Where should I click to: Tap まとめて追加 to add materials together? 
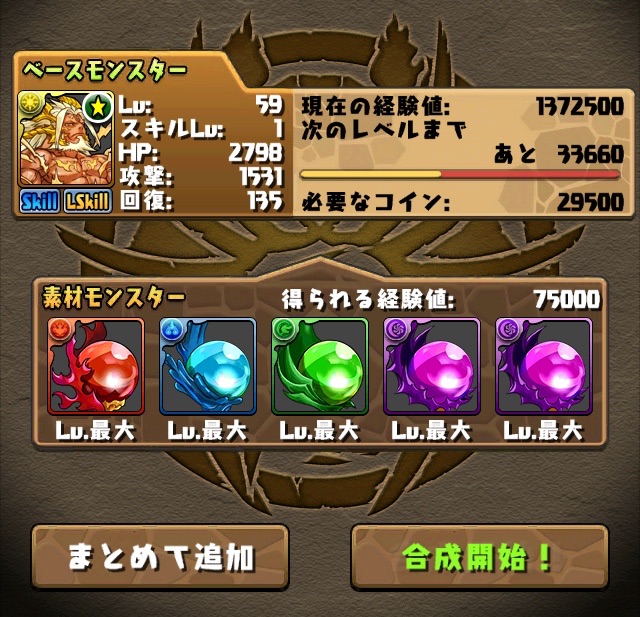pyautogui.click(x=160, y=558)
